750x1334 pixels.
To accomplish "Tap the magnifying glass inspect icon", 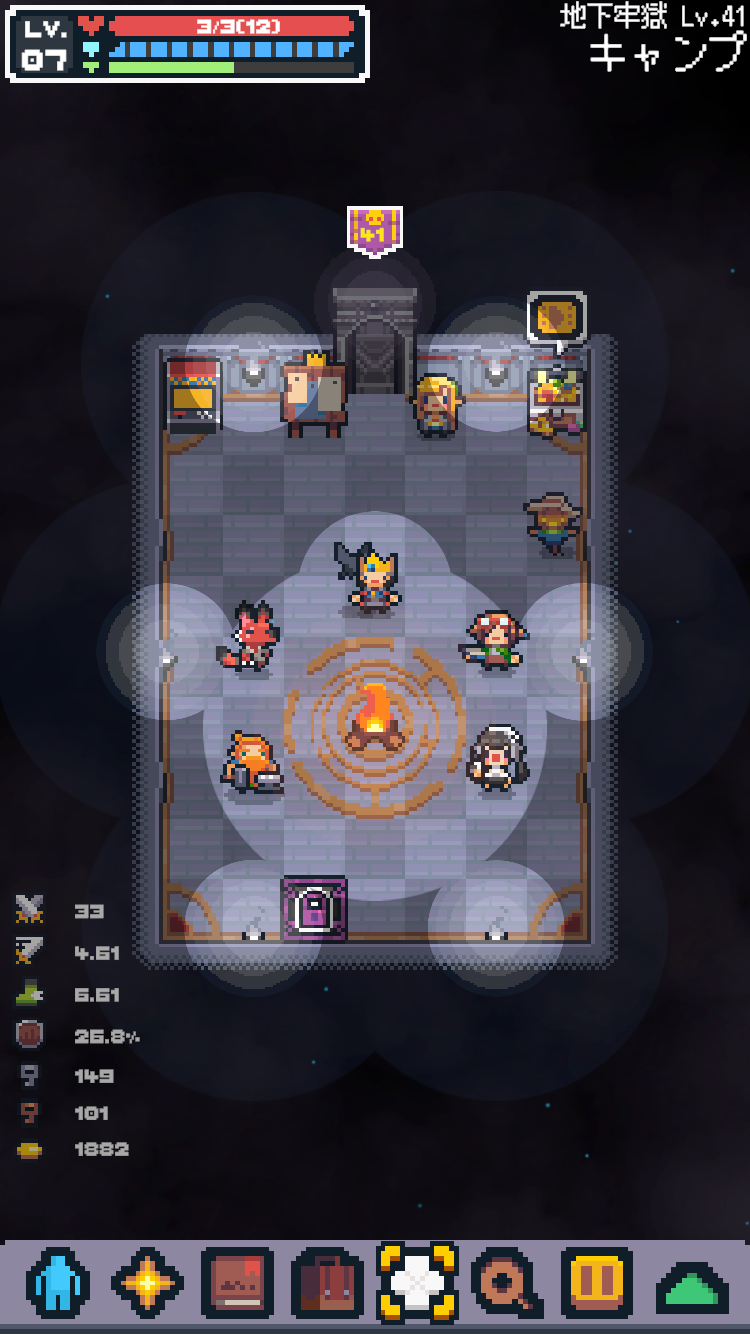I will click(507, 1282).
